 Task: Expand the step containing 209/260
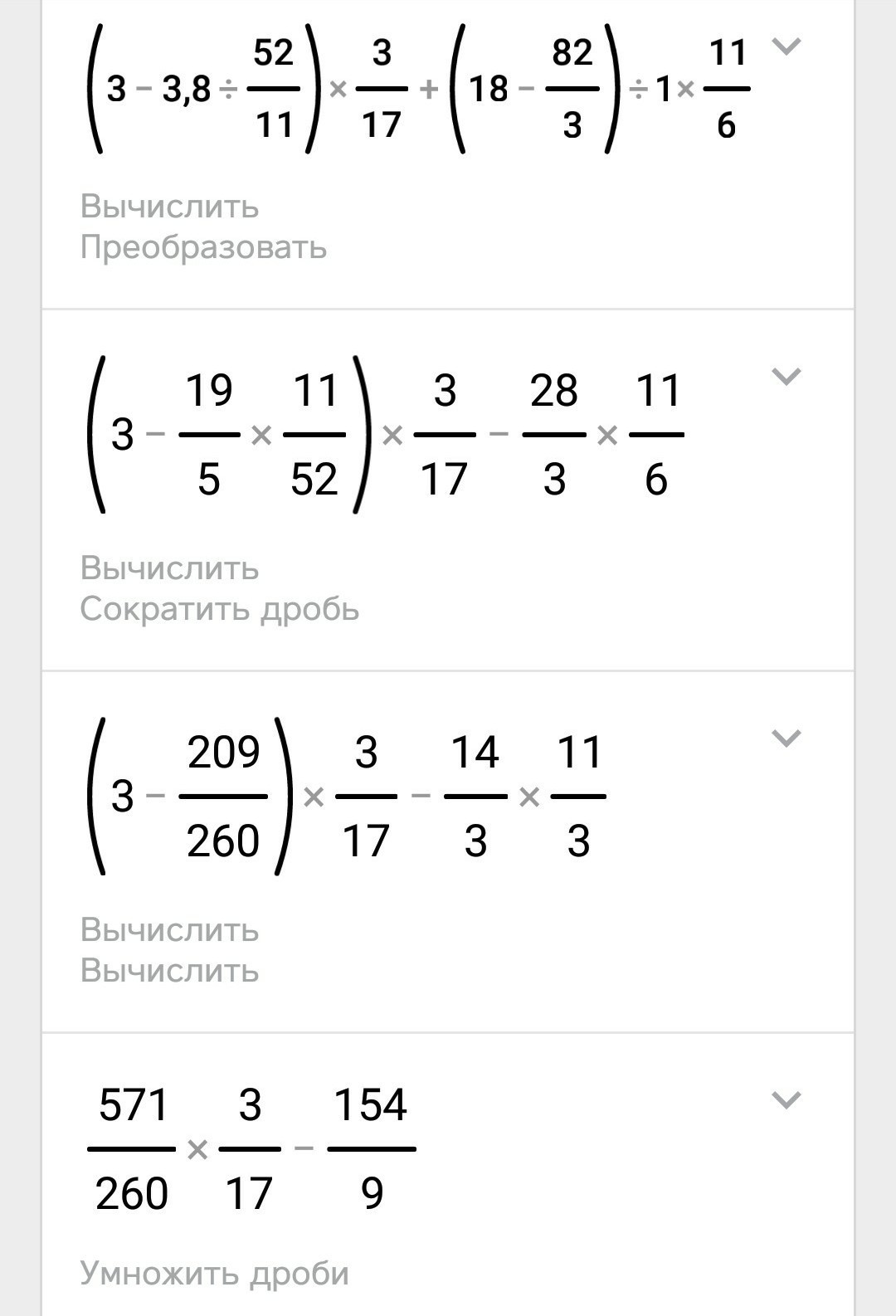[786, 738]
